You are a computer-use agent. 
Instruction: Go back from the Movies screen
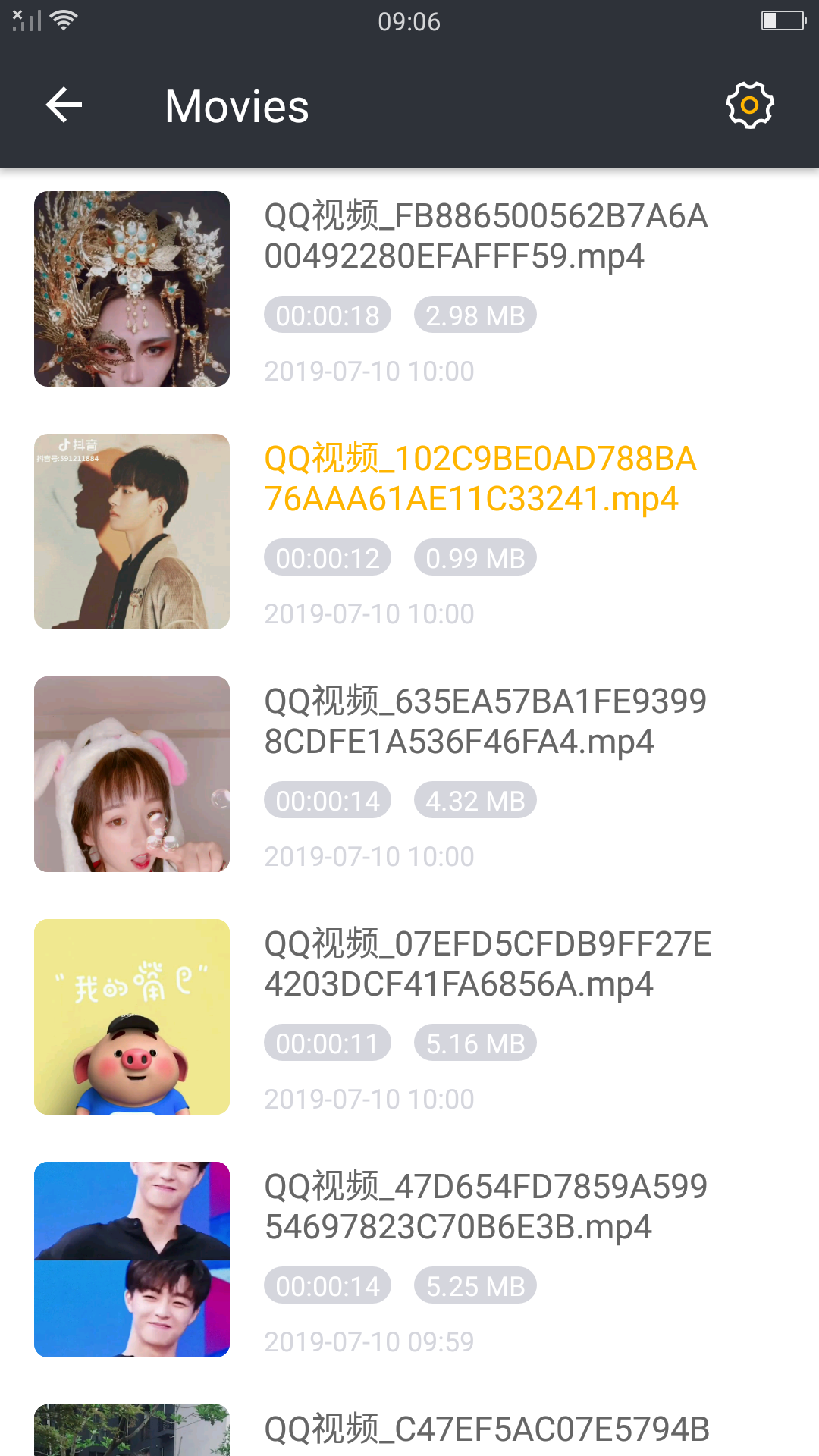pos(64,105)
